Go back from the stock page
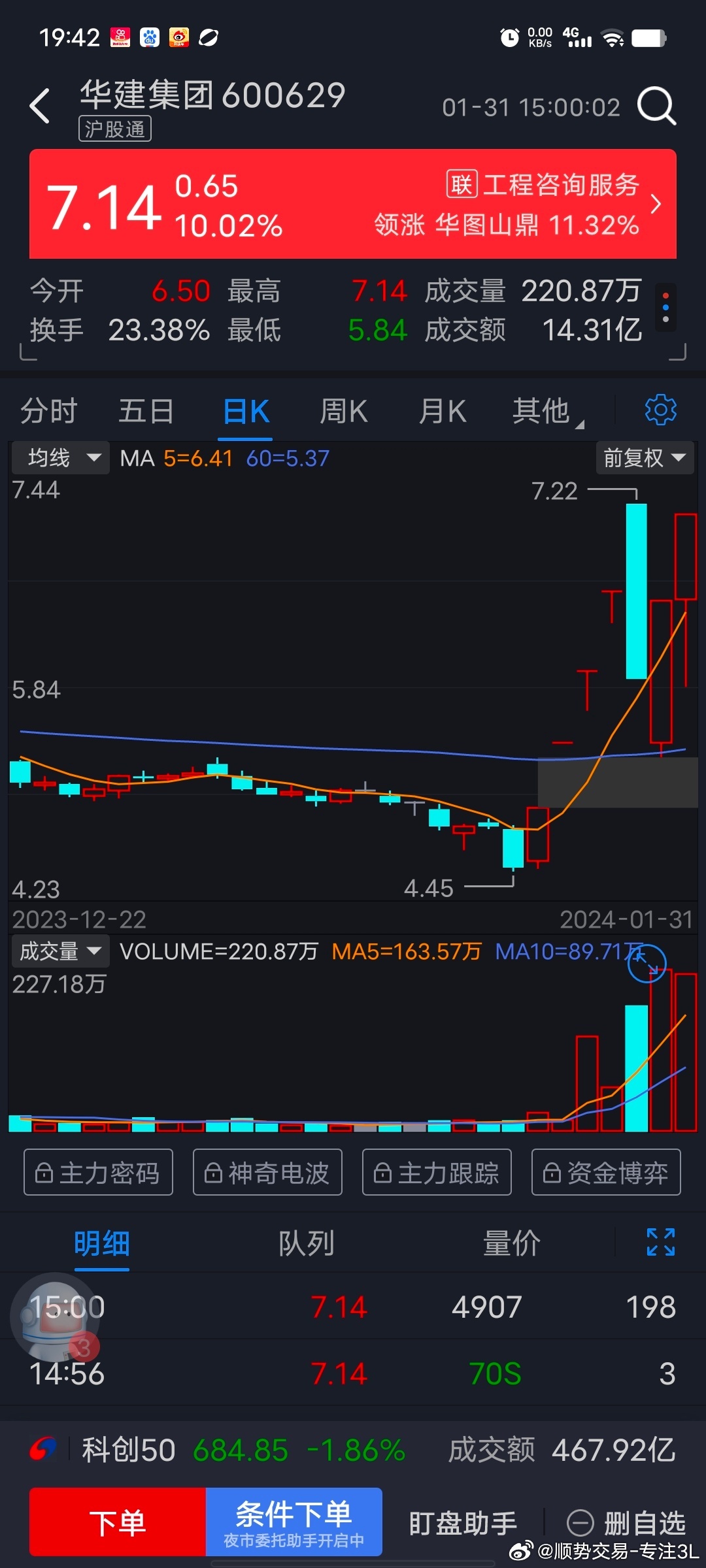Screen dimensions: 706x1568 click(41, 106)
